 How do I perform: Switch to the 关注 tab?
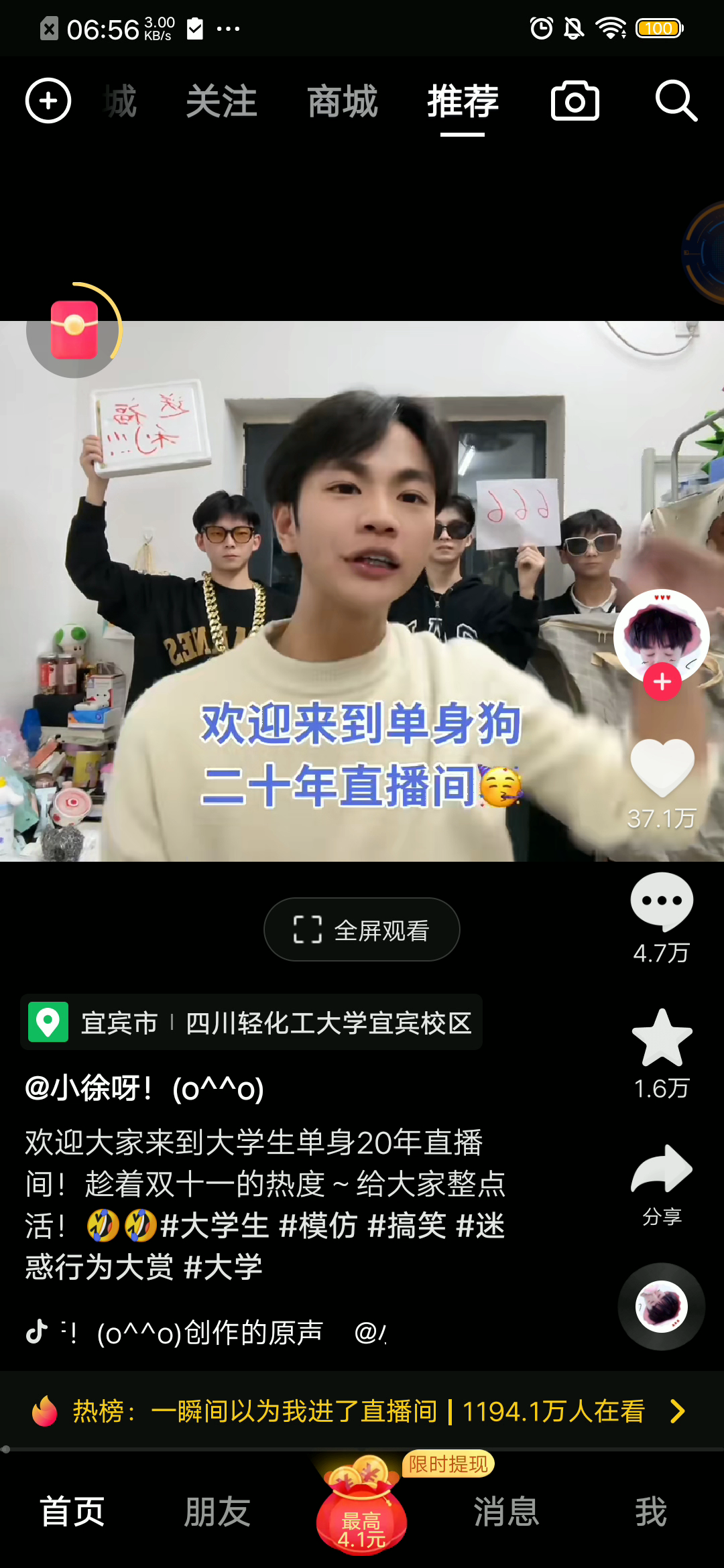pos(221,102)
